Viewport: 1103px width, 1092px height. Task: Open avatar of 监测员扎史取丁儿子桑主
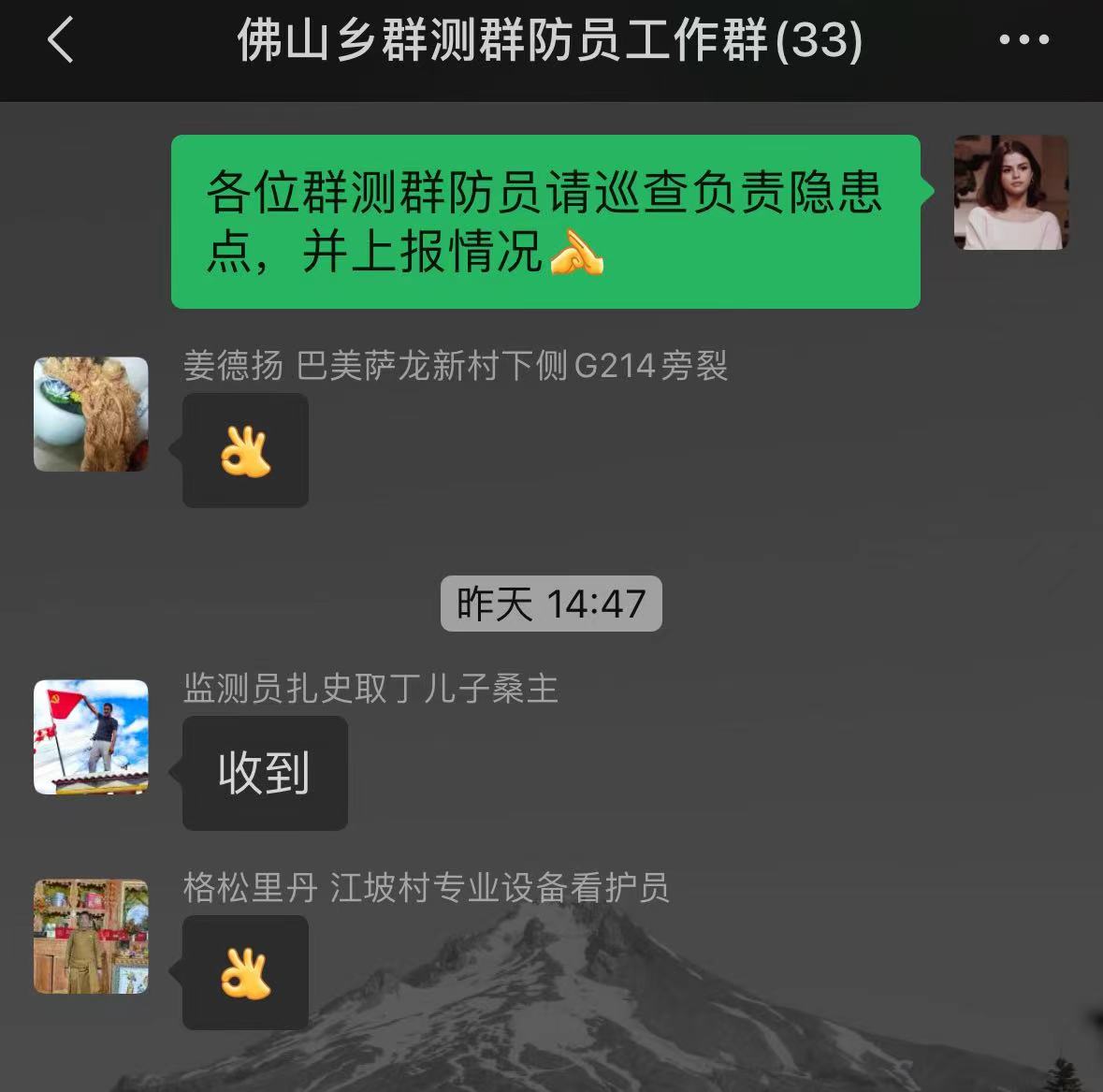[91, 737]
